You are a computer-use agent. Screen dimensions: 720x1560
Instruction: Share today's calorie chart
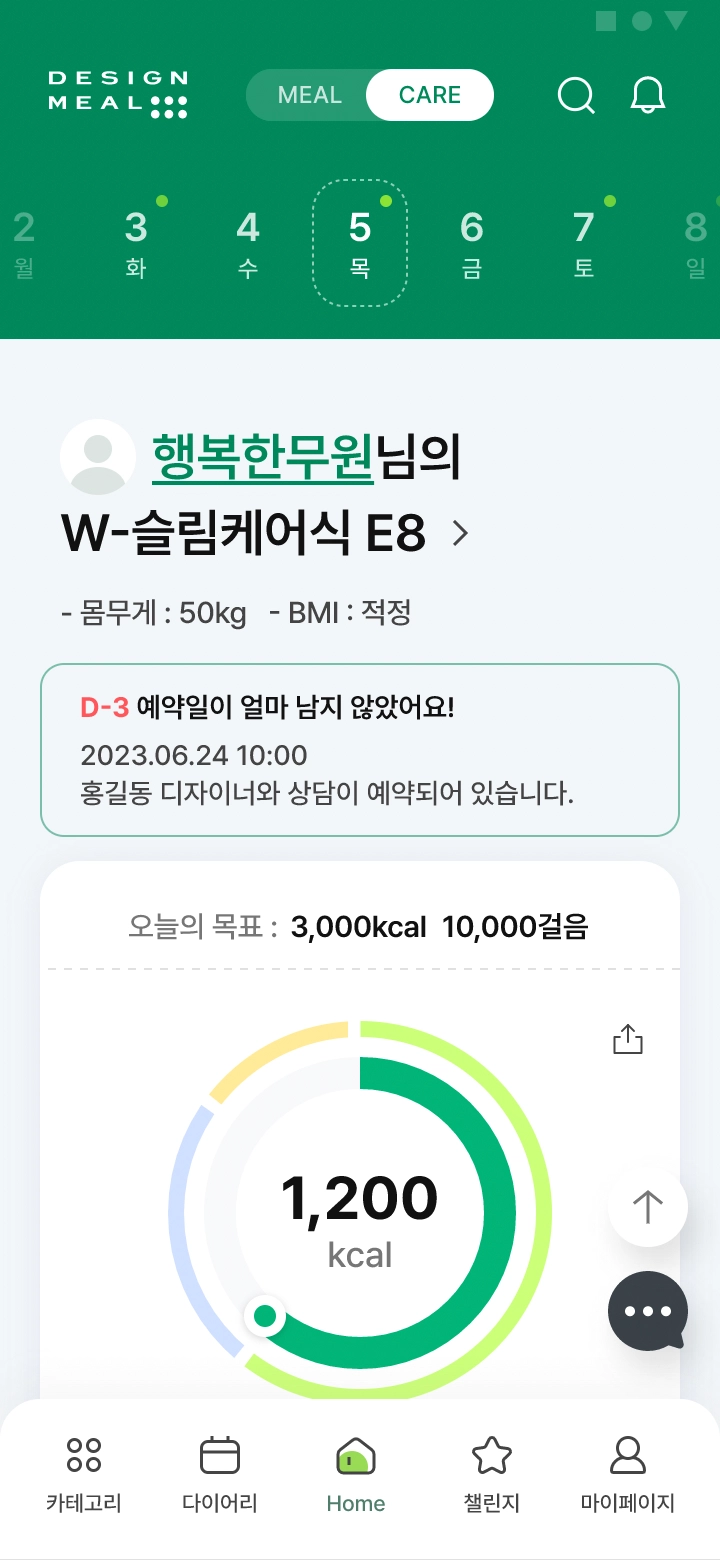click(627, 1040)
